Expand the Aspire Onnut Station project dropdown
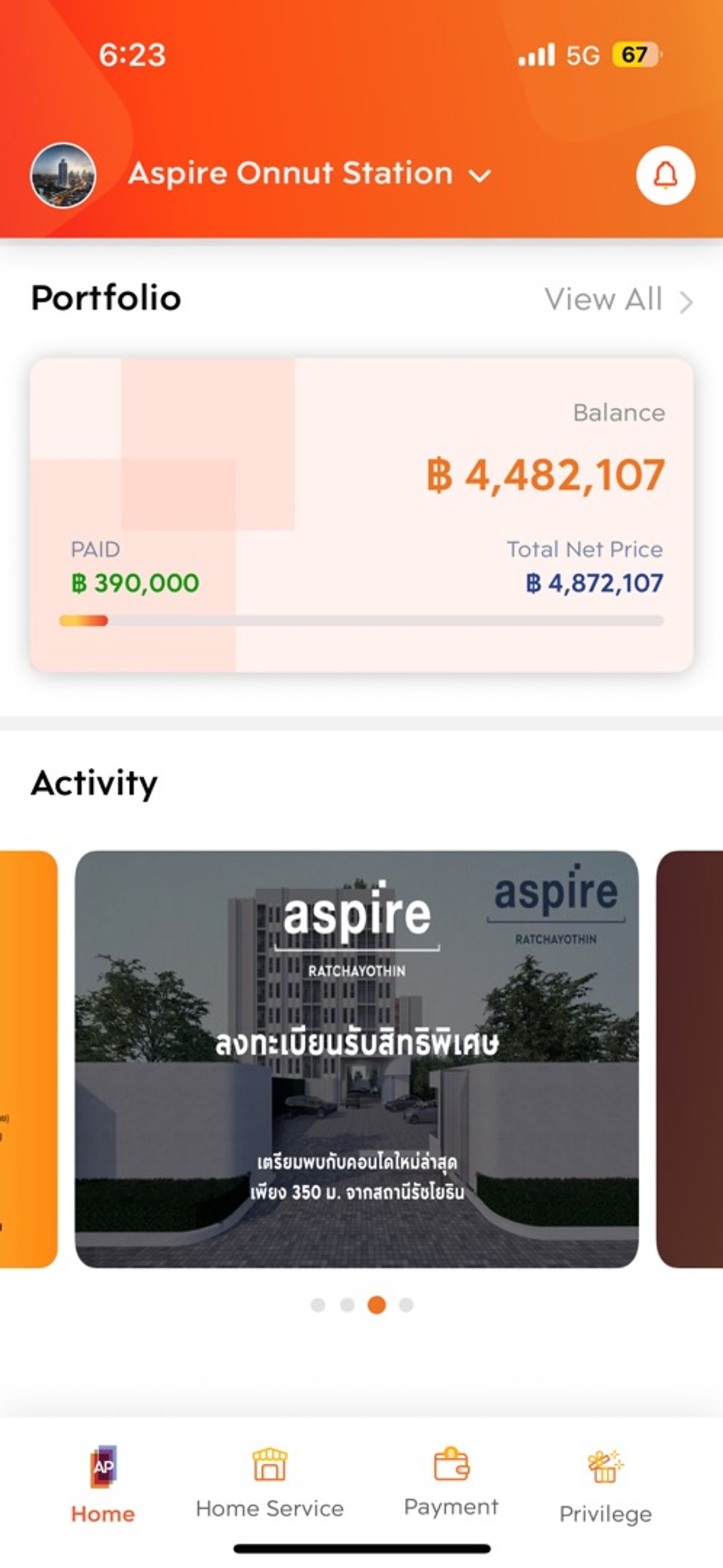This screenshot has width=723, height=1568. click(309, 174)
